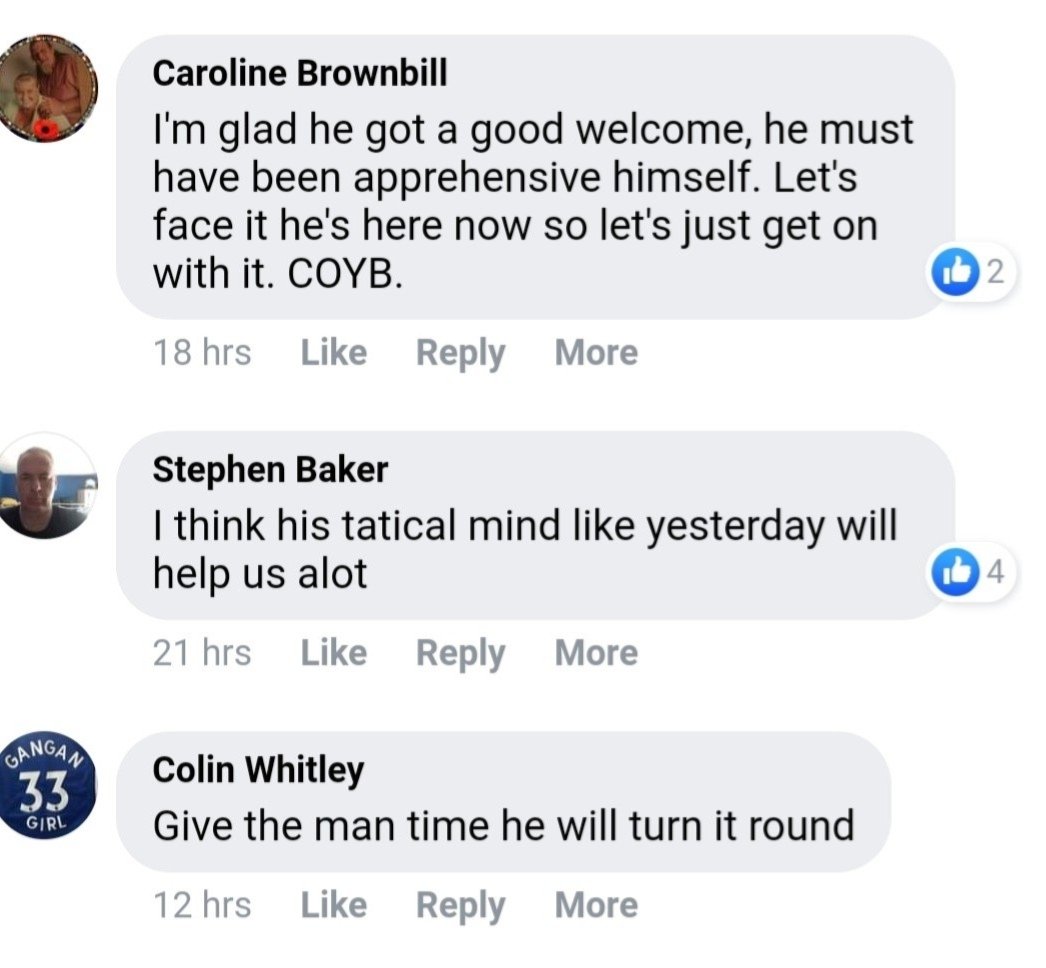Screen dimensions: 1046x968
Task: Open Stephen Baker's profile picture
Action: click(x=48, y=486)
